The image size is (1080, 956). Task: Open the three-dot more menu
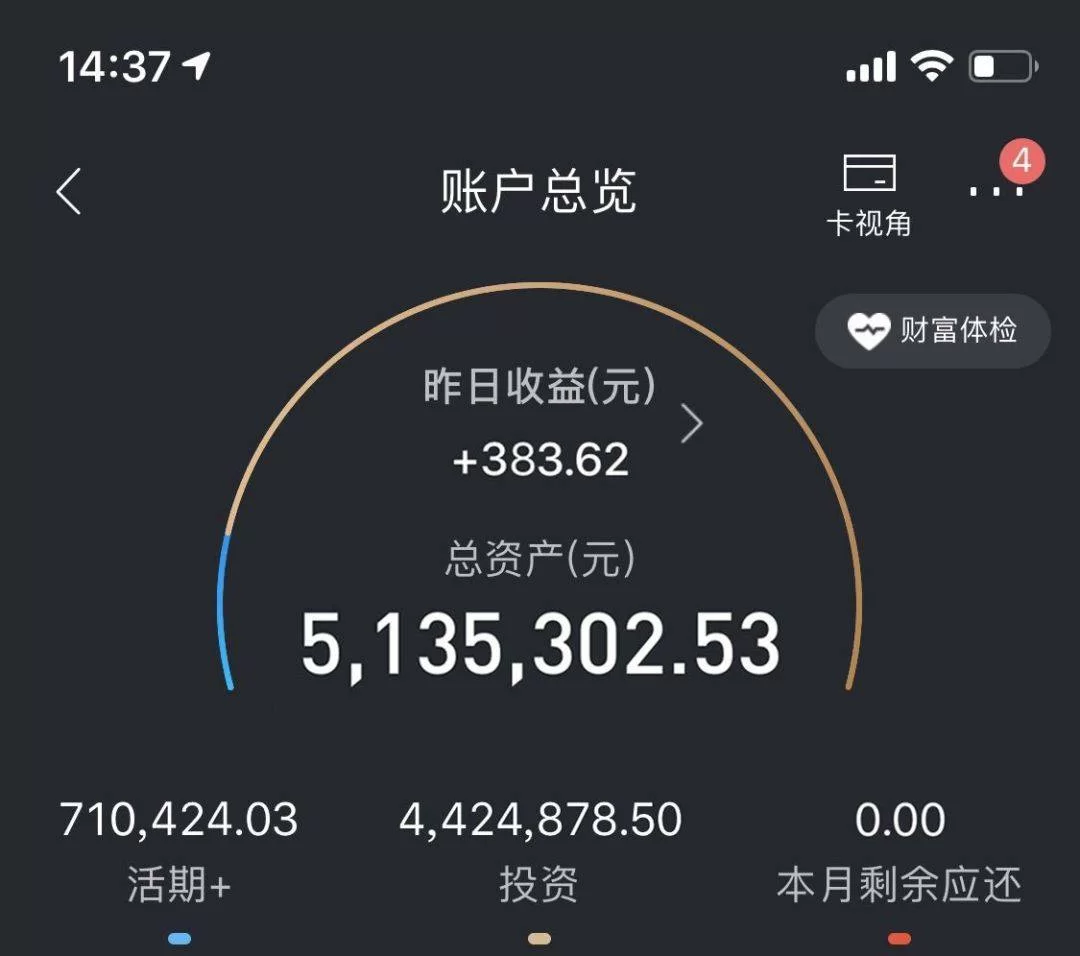click(x=998, y=189)
